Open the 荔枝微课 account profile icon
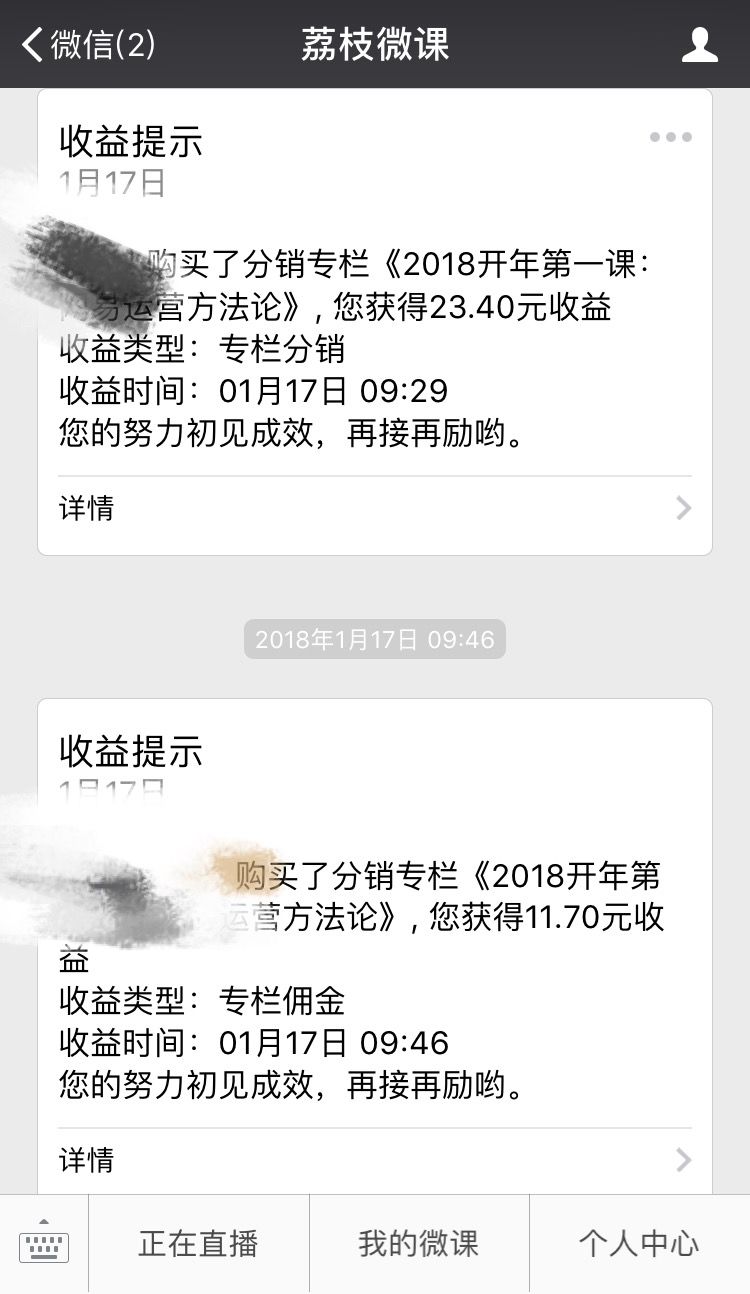The height and width of the screenshot is (1294, 750). click(x=699, y=44)
